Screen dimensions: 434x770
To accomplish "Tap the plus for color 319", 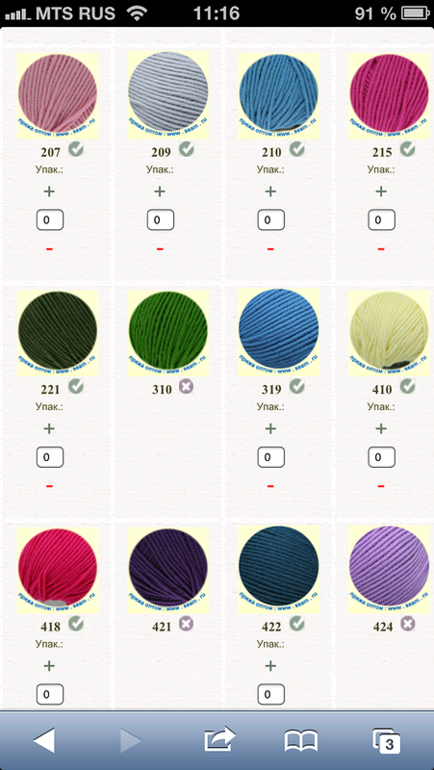I will pyautogui.click(x=271, y=429).
